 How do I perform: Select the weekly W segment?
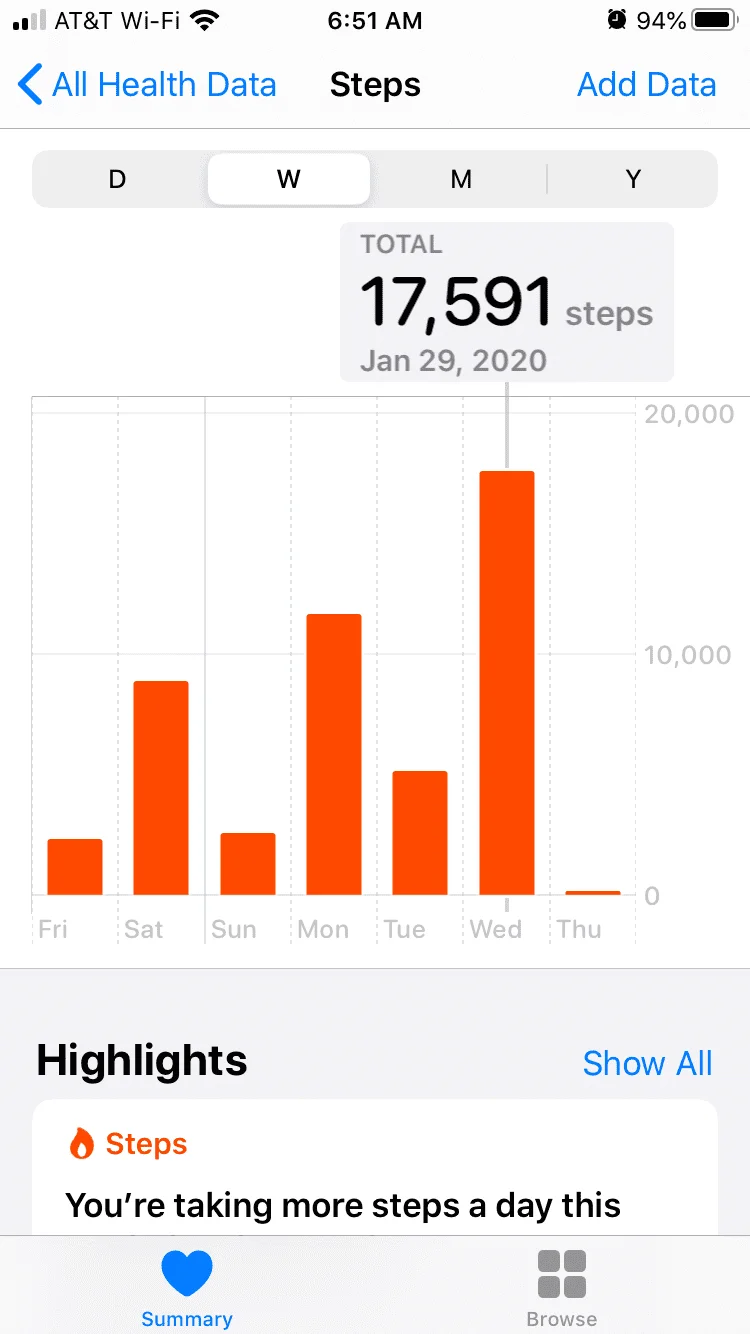click(289, 179)
